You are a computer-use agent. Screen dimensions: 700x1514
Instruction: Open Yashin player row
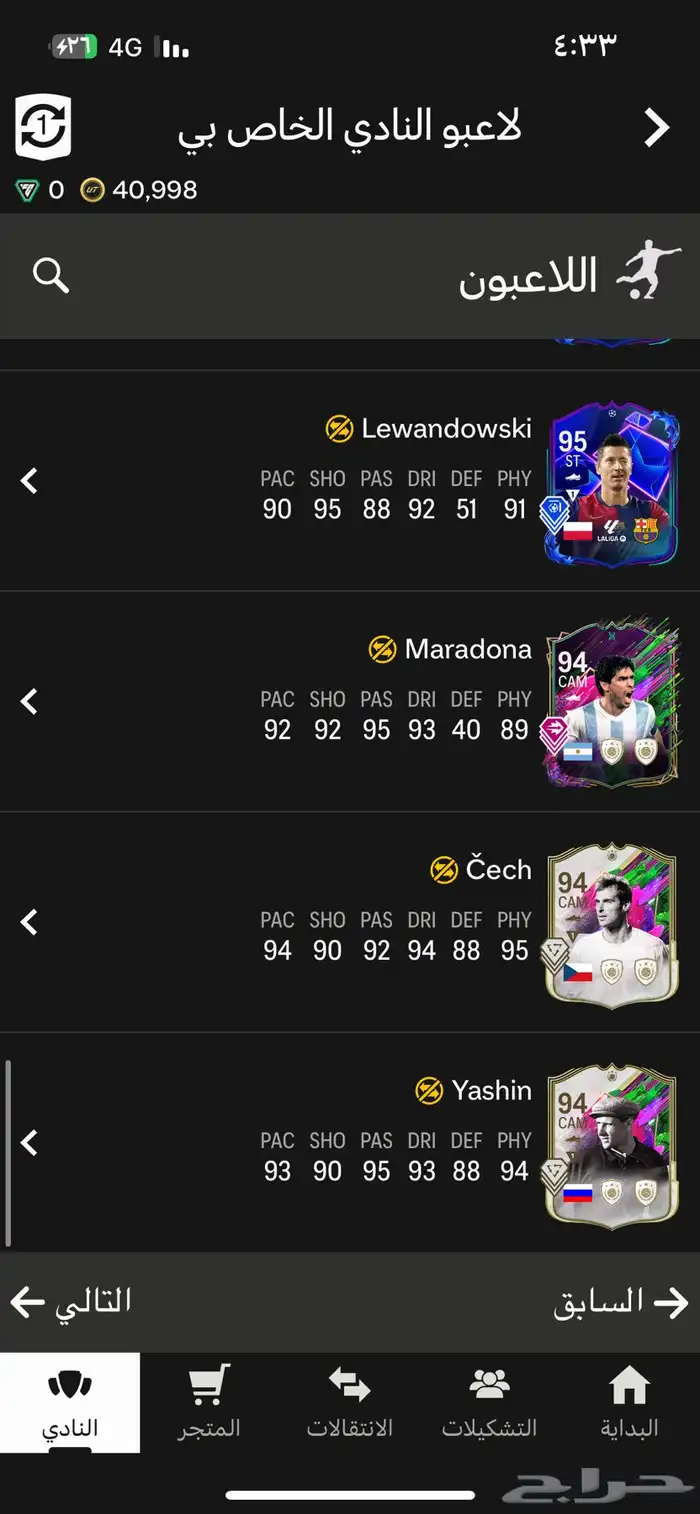350,1142
